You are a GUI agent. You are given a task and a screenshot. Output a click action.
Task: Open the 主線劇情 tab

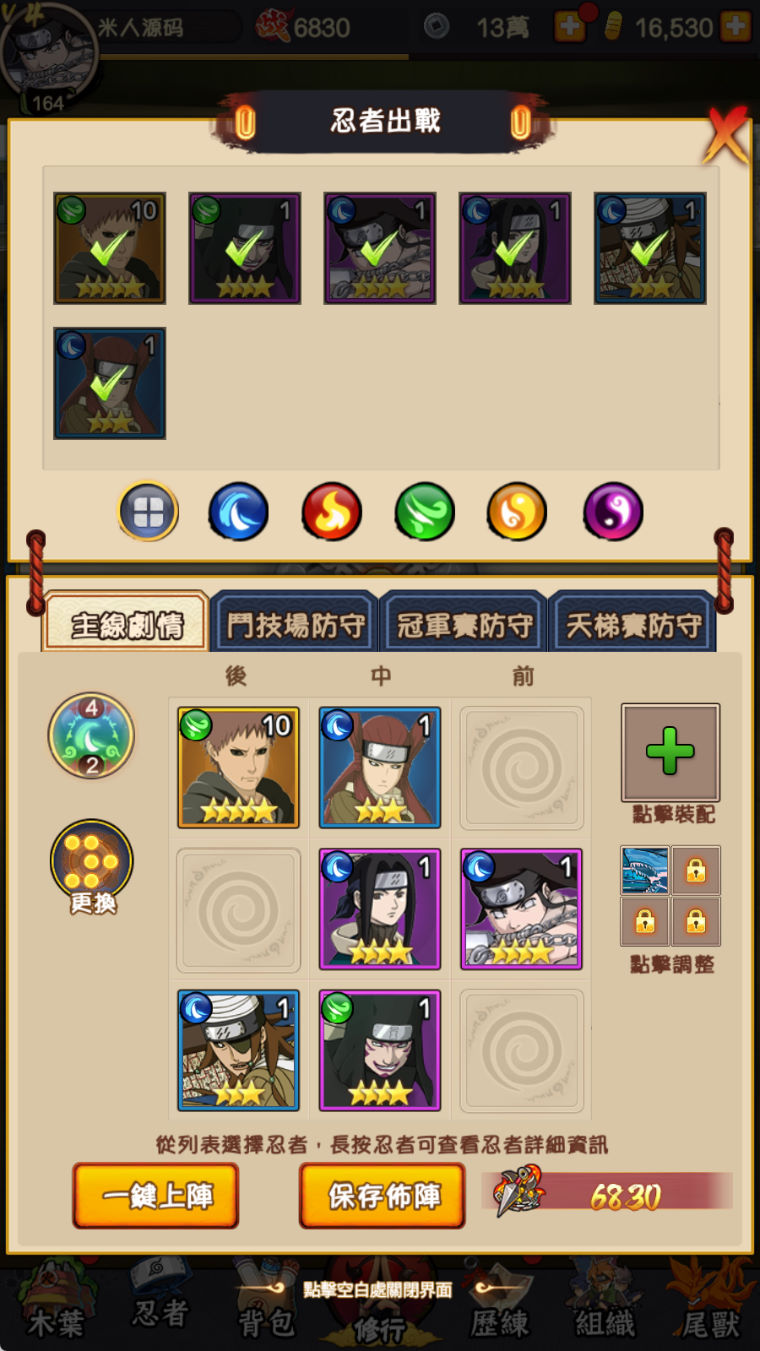coord(126,623)
